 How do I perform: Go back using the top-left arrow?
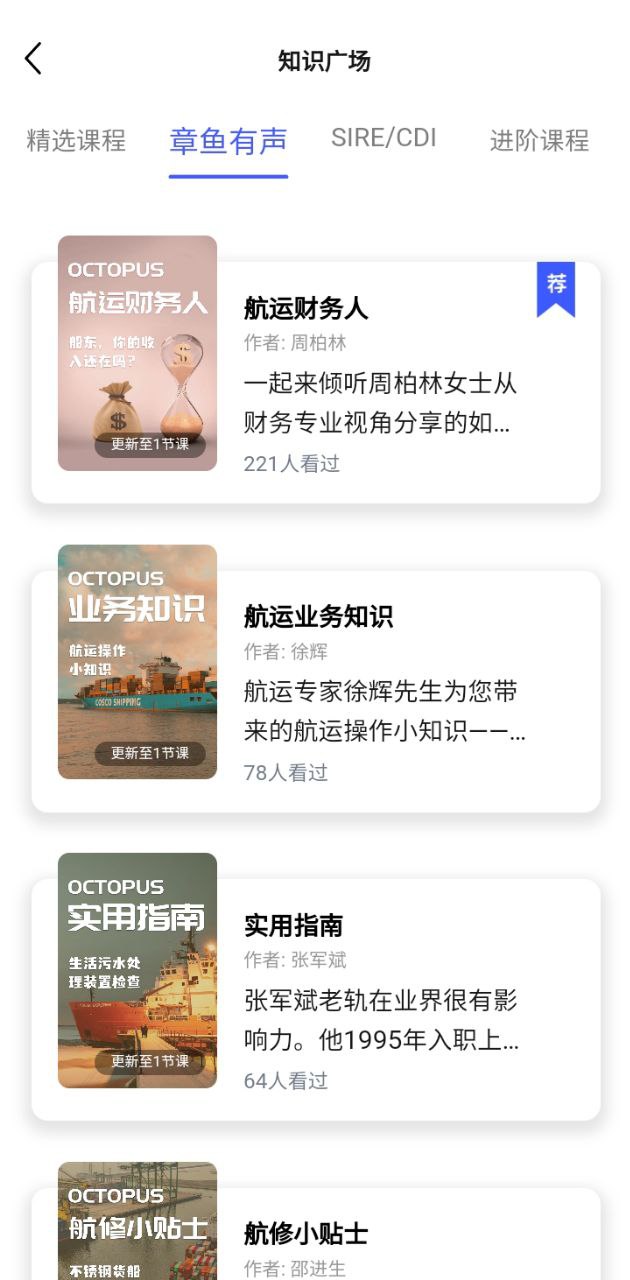(x=34, y=59)
